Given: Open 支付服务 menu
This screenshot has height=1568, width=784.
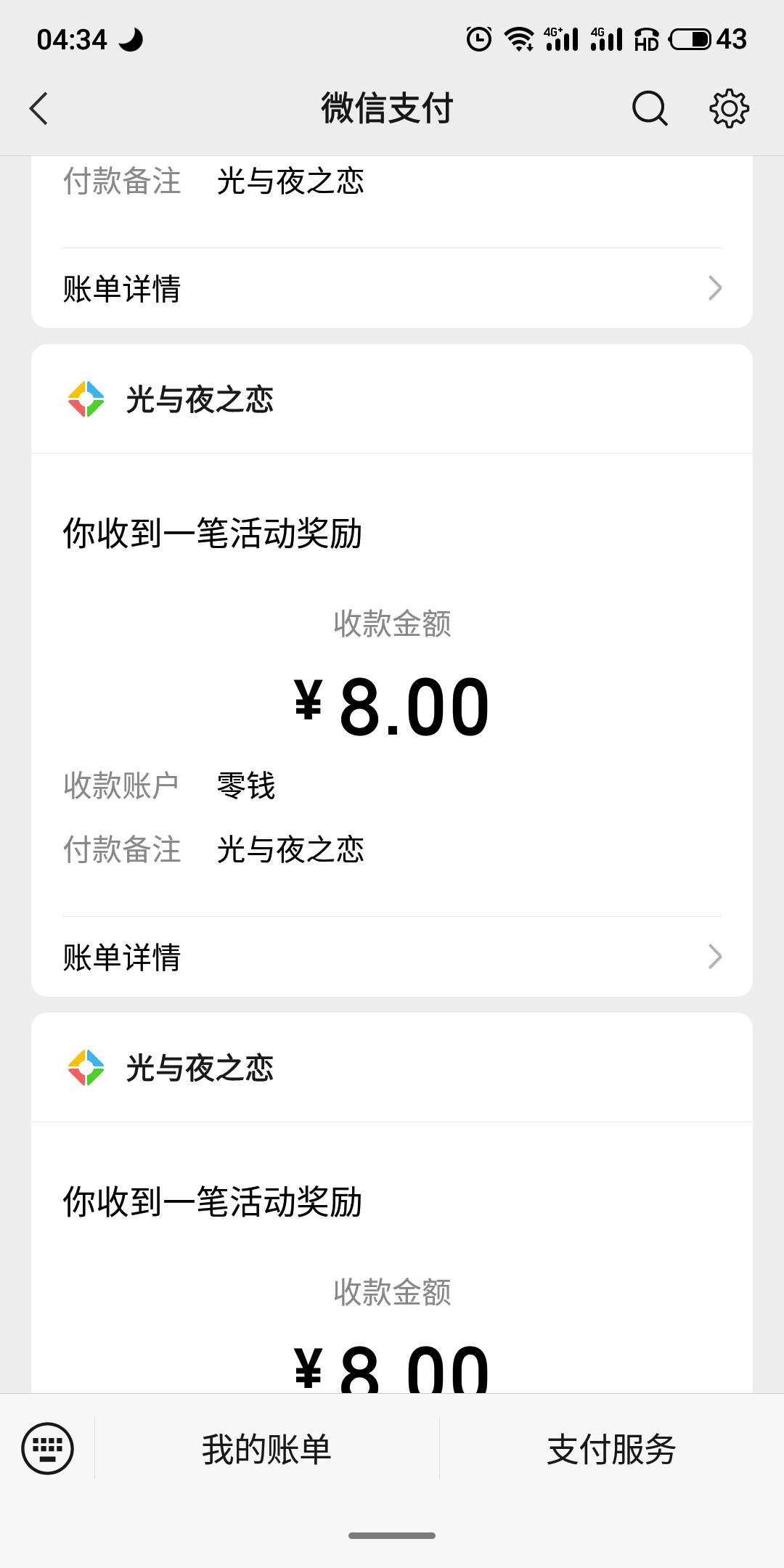Looking at the screenshot, I should click(x=611, y=1450).
